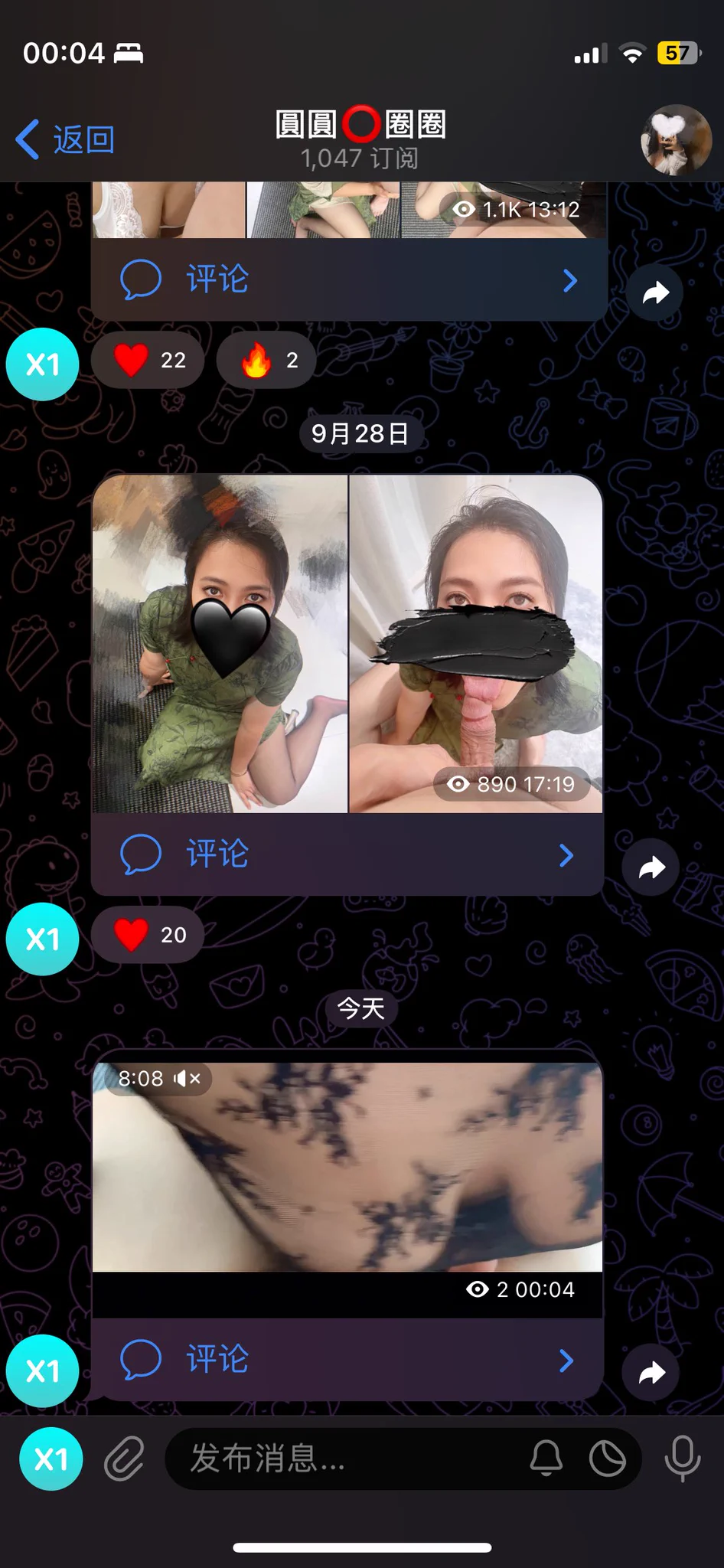
Task: Tap the microphone voice message button
Action: 682,1459
